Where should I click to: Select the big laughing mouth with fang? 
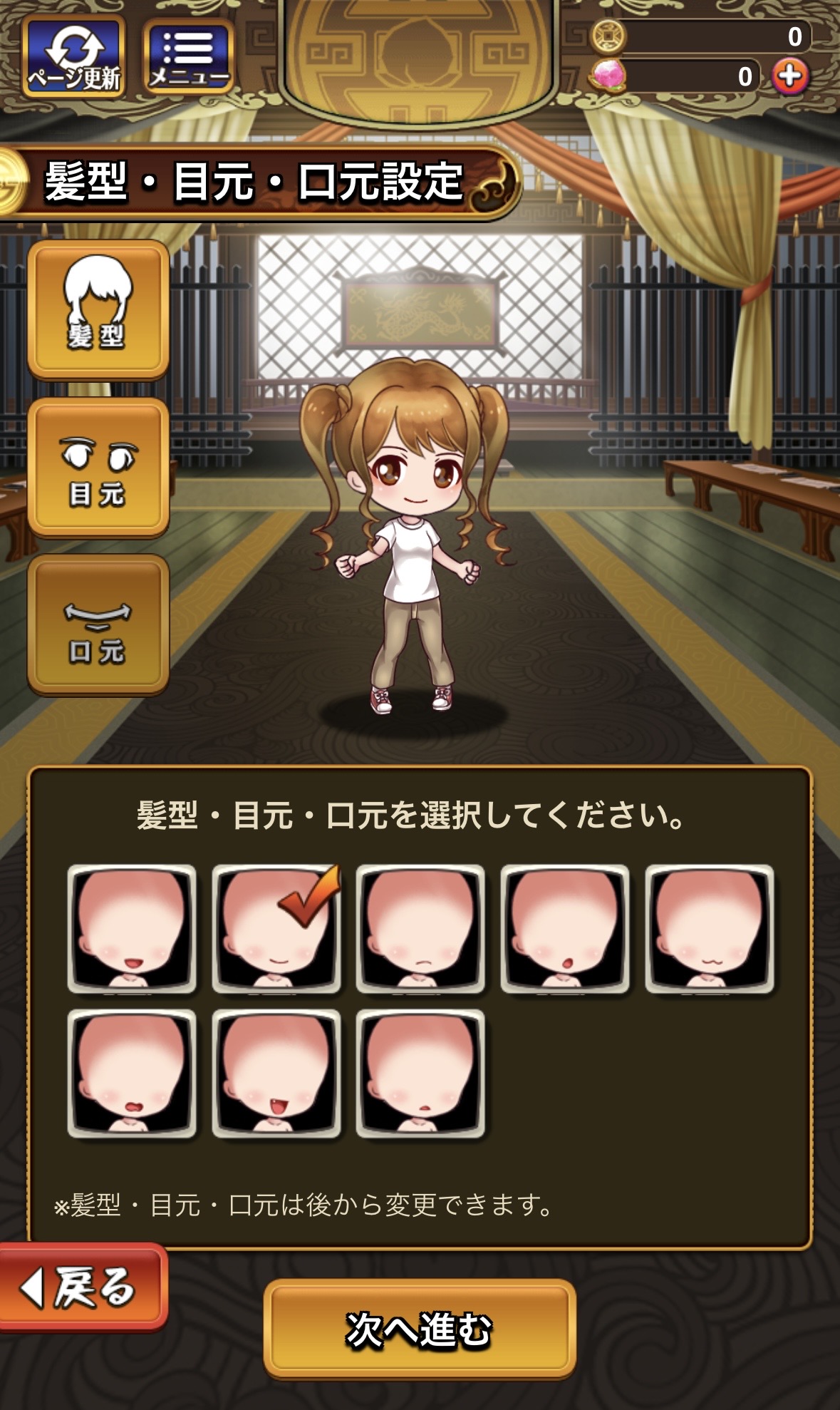[x=276, y=1073]
